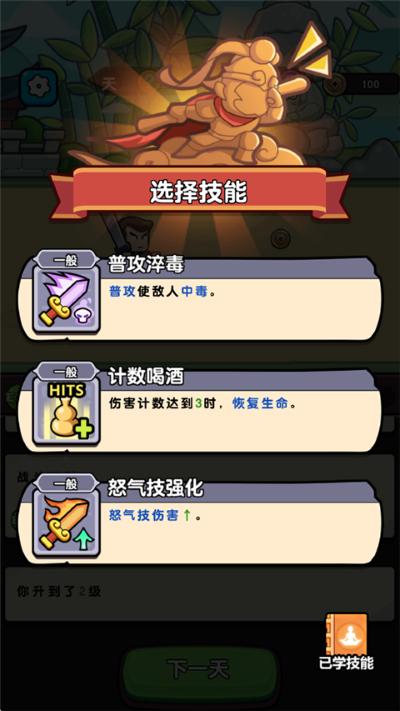This screenshot has height=711, width=400.
Task: Open the 已学技能 learned skills book
Action: 346,641
